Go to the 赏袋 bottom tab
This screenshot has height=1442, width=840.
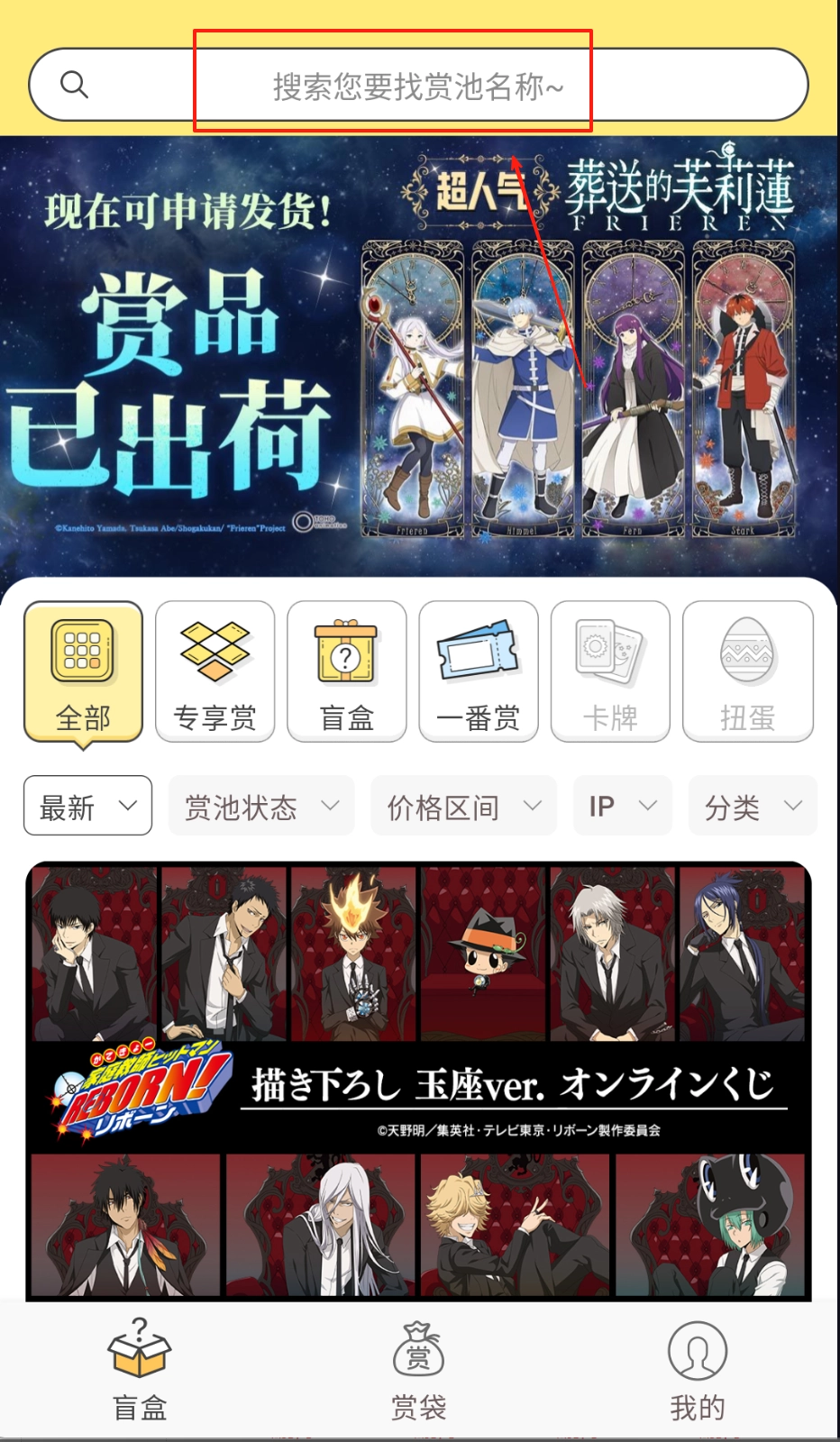point(418,1370)
